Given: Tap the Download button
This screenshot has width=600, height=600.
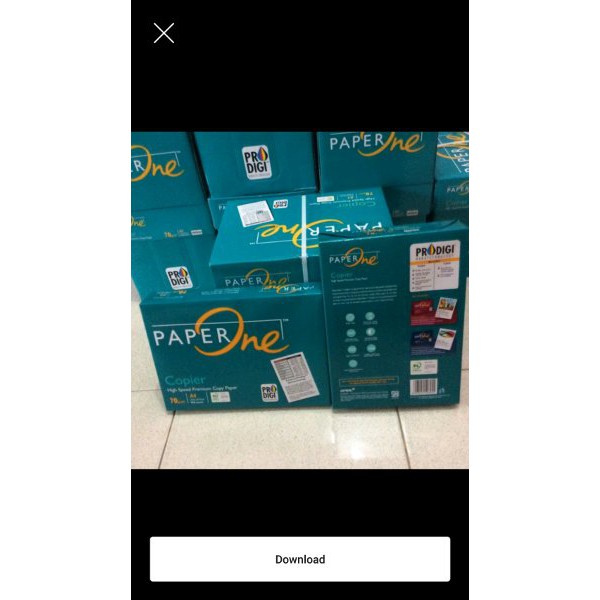Looking at the screenshot, I should 300,559.
